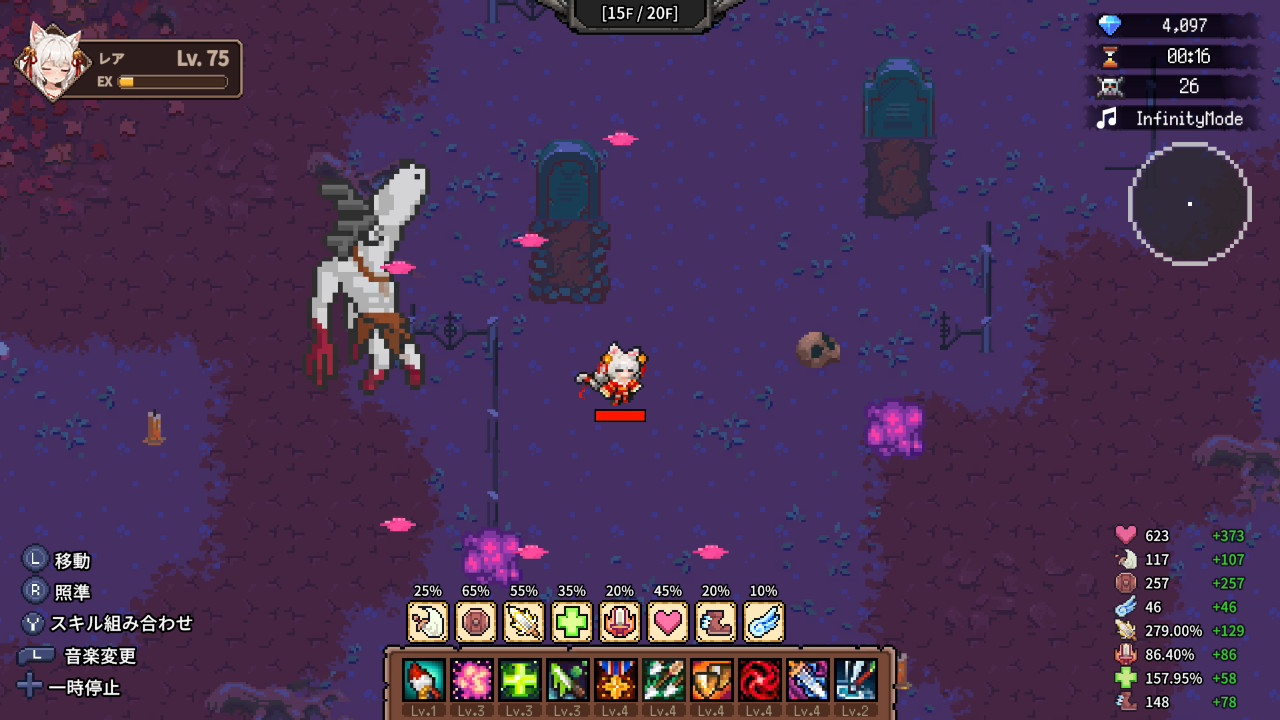Tap the pink heart buff icon 45%

click(x=668, y=622)
